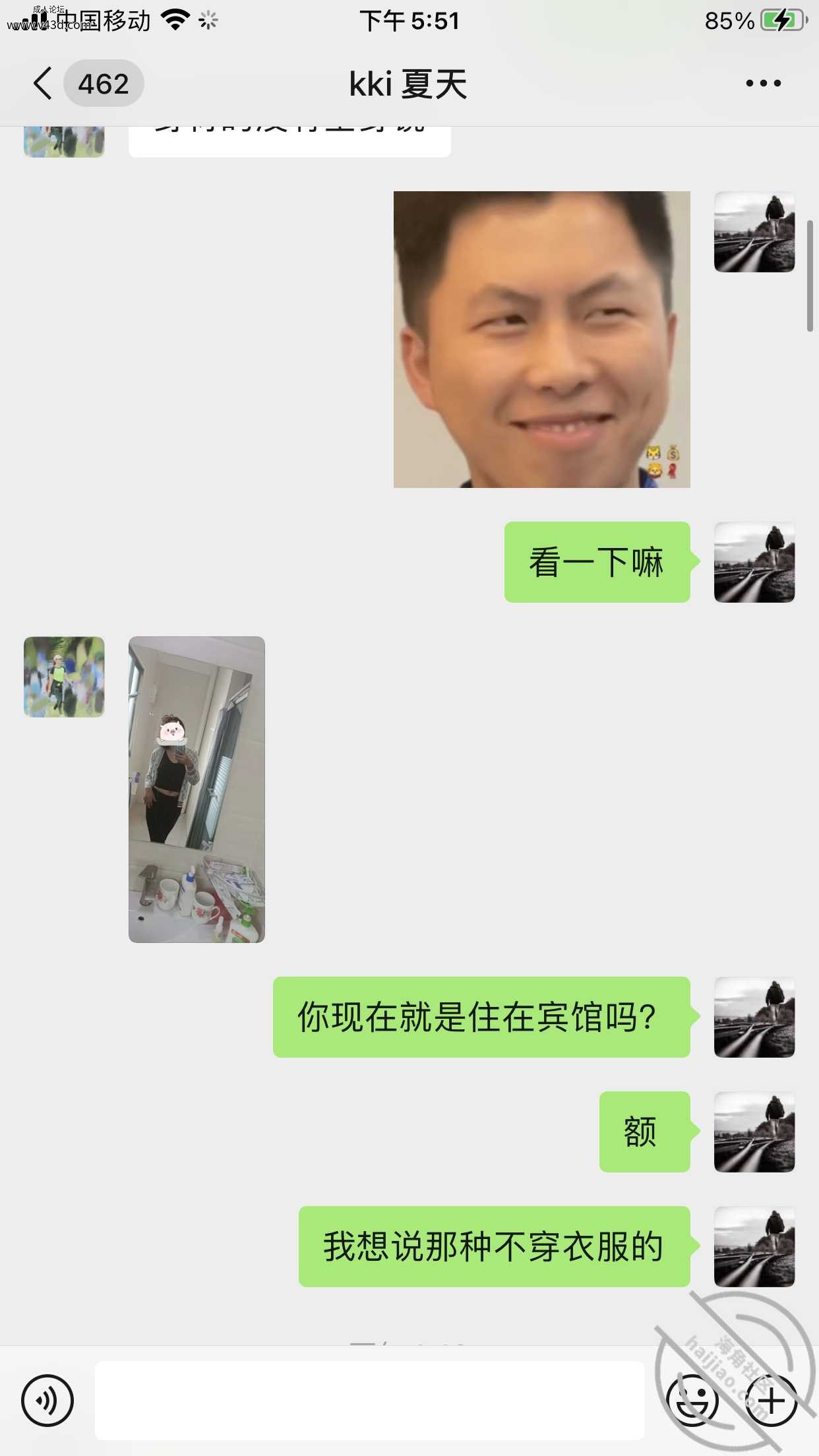Open the emoji sticker panel

tap(692, 1400)
